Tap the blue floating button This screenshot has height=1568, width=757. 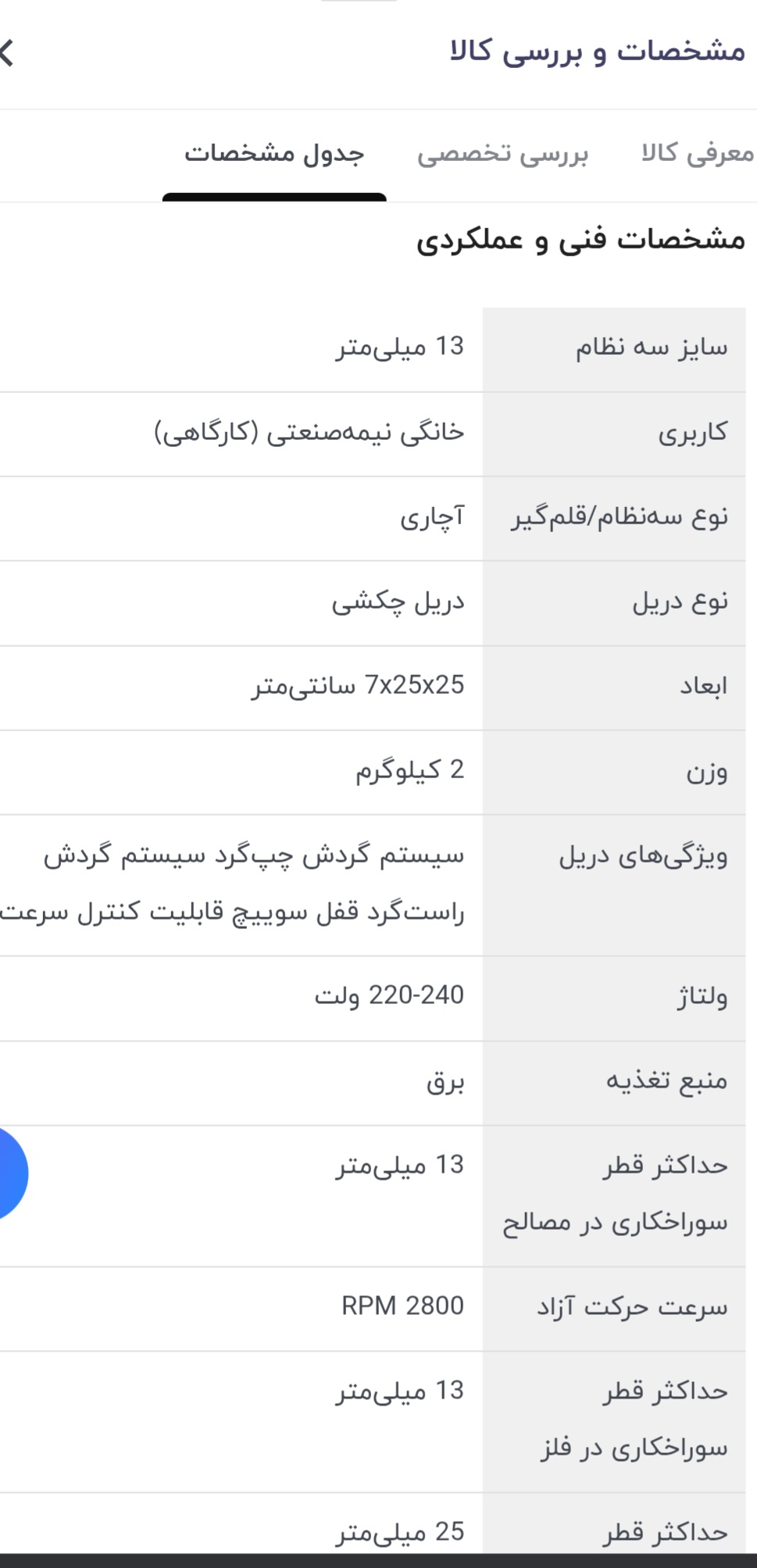[x=11, y=1173]
